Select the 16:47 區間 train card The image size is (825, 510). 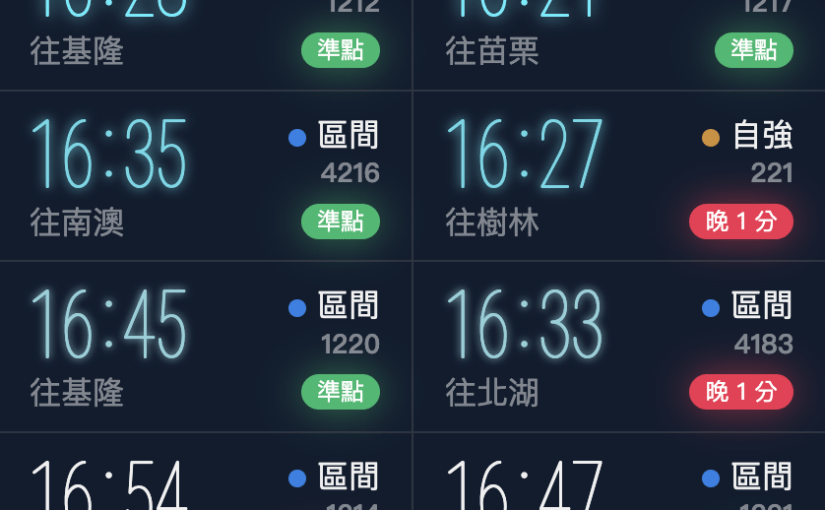coord(618,474)
